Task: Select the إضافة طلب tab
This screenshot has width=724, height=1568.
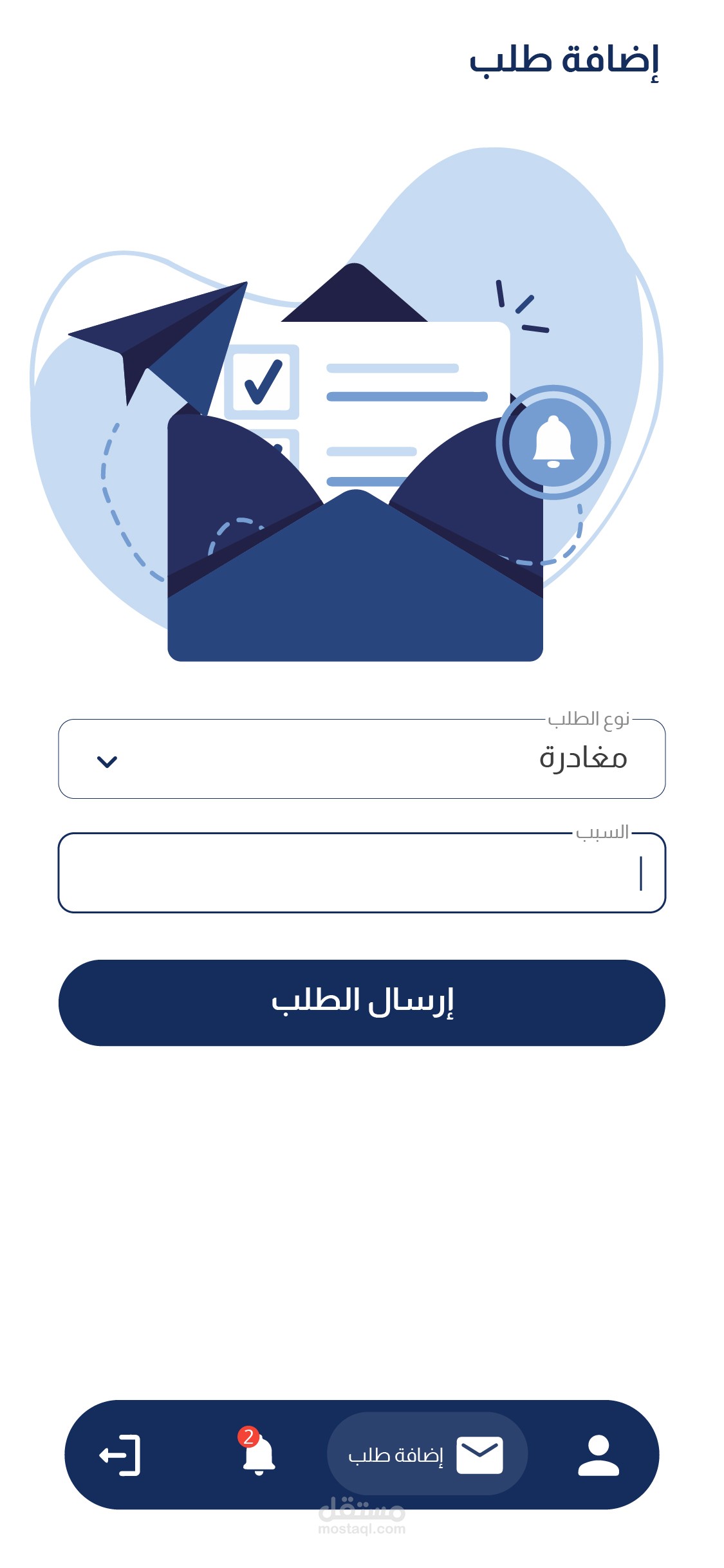Action: click(427, 1453)
